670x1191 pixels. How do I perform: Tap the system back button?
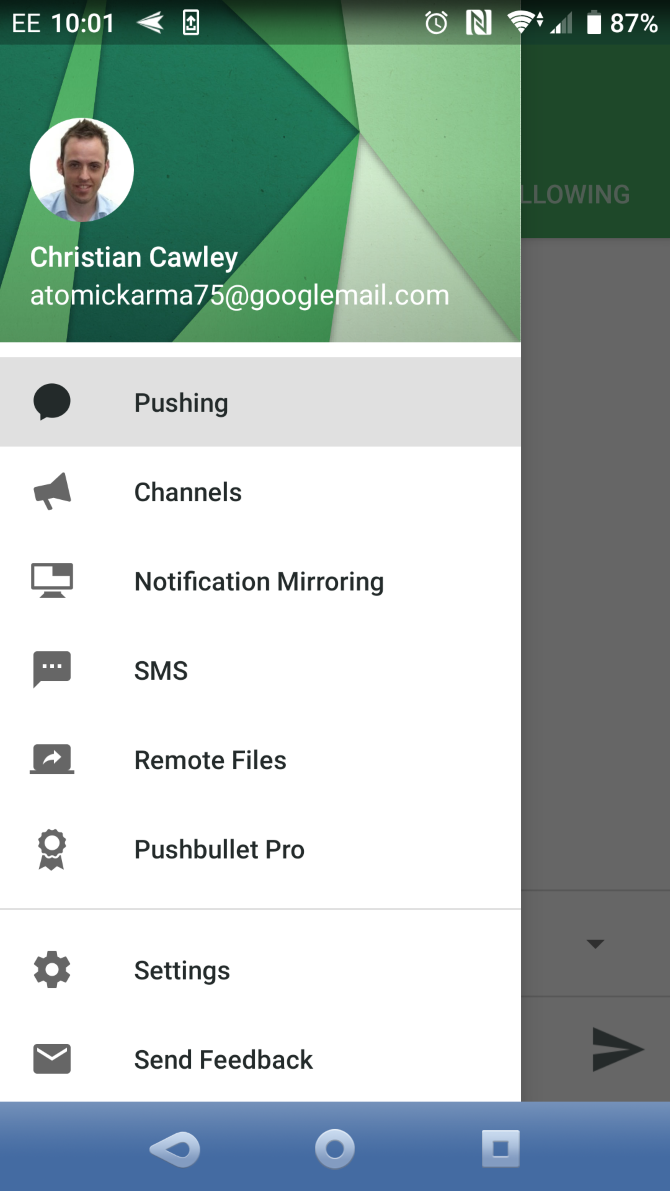(x=175, y=1148)
